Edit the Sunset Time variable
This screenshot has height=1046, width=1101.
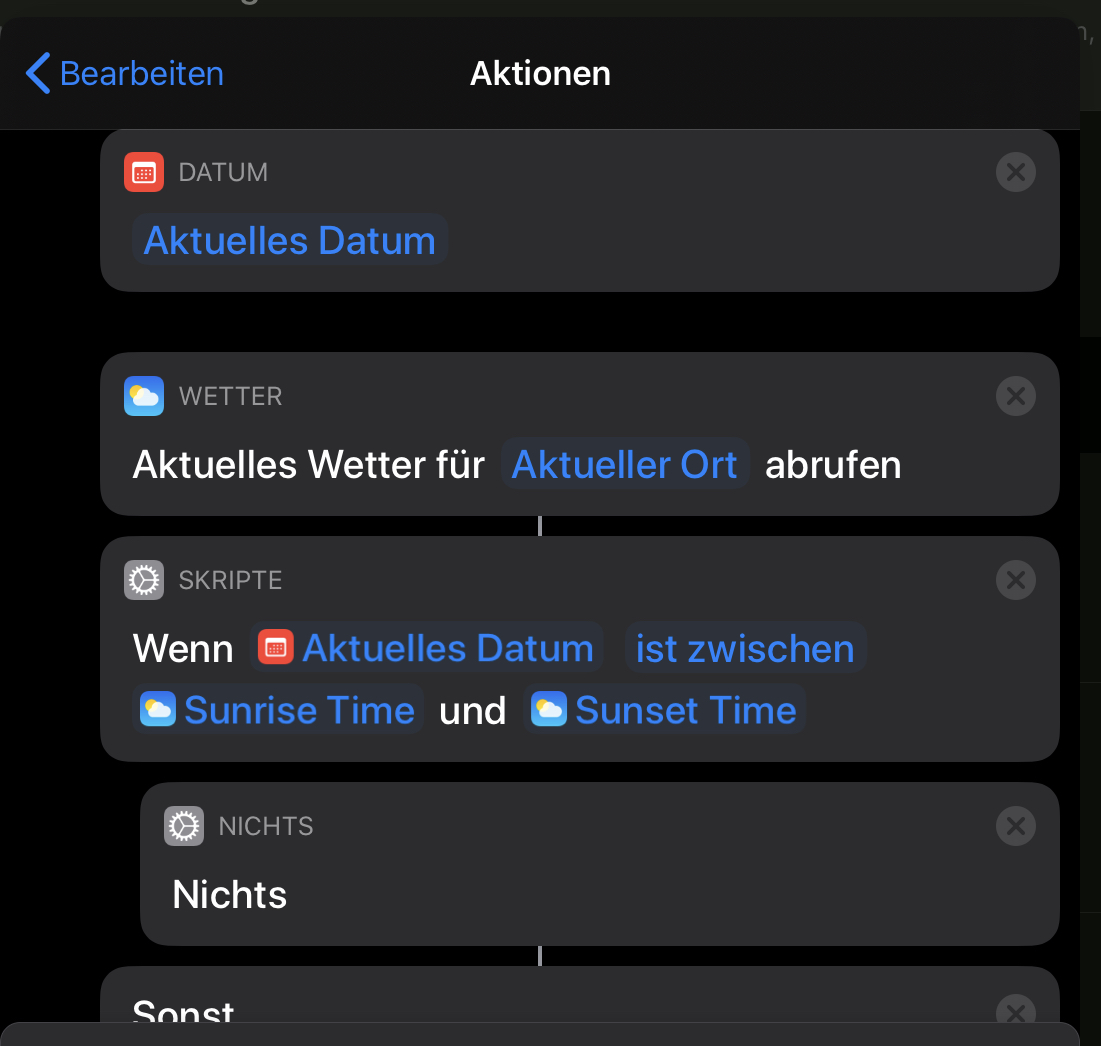(x=665, y=710)
